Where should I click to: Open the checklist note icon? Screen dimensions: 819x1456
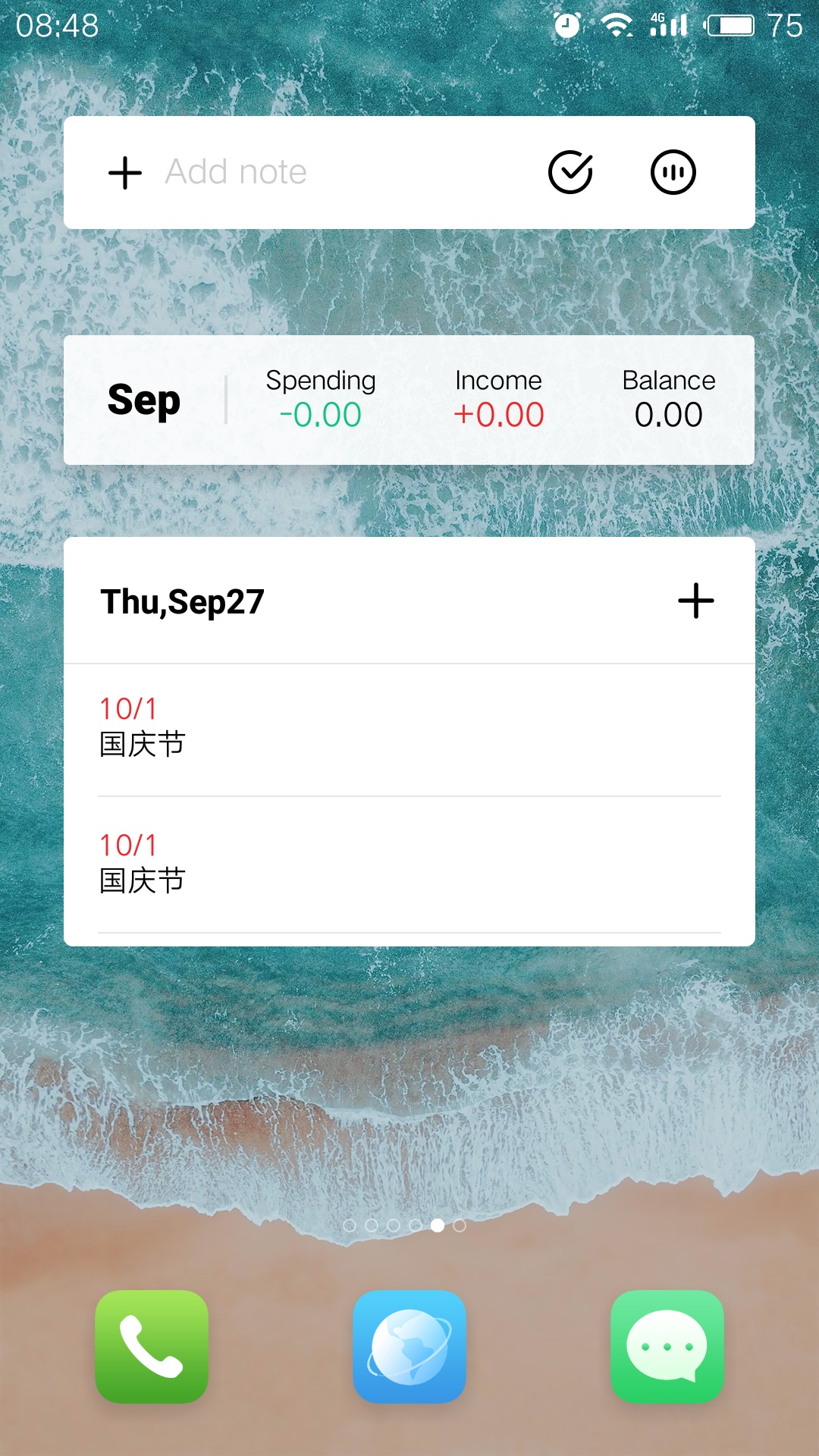(x=570, y=172)
